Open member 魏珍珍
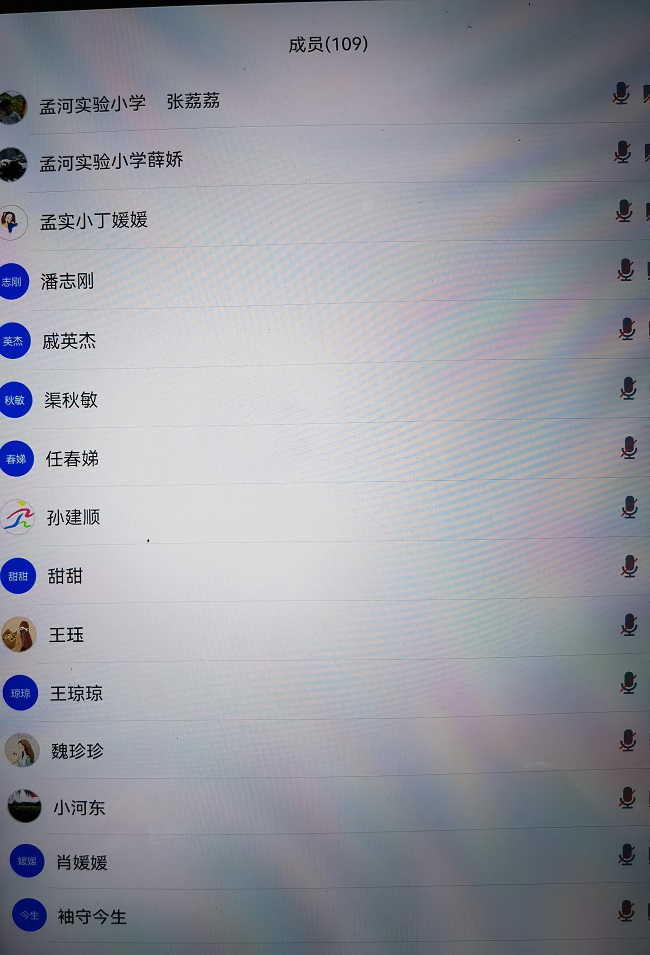650x955 pixels. pos(77,751)
